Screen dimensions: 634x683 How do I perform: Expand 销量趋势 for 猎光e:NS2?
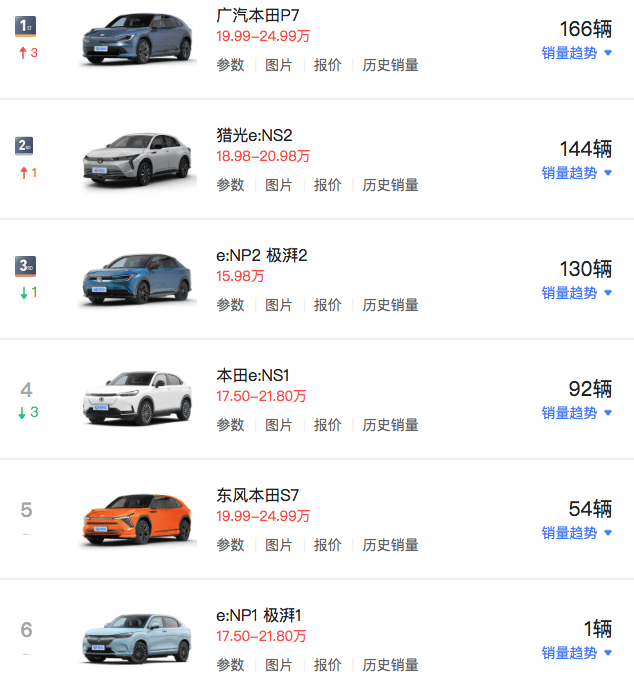coord(576,173)
